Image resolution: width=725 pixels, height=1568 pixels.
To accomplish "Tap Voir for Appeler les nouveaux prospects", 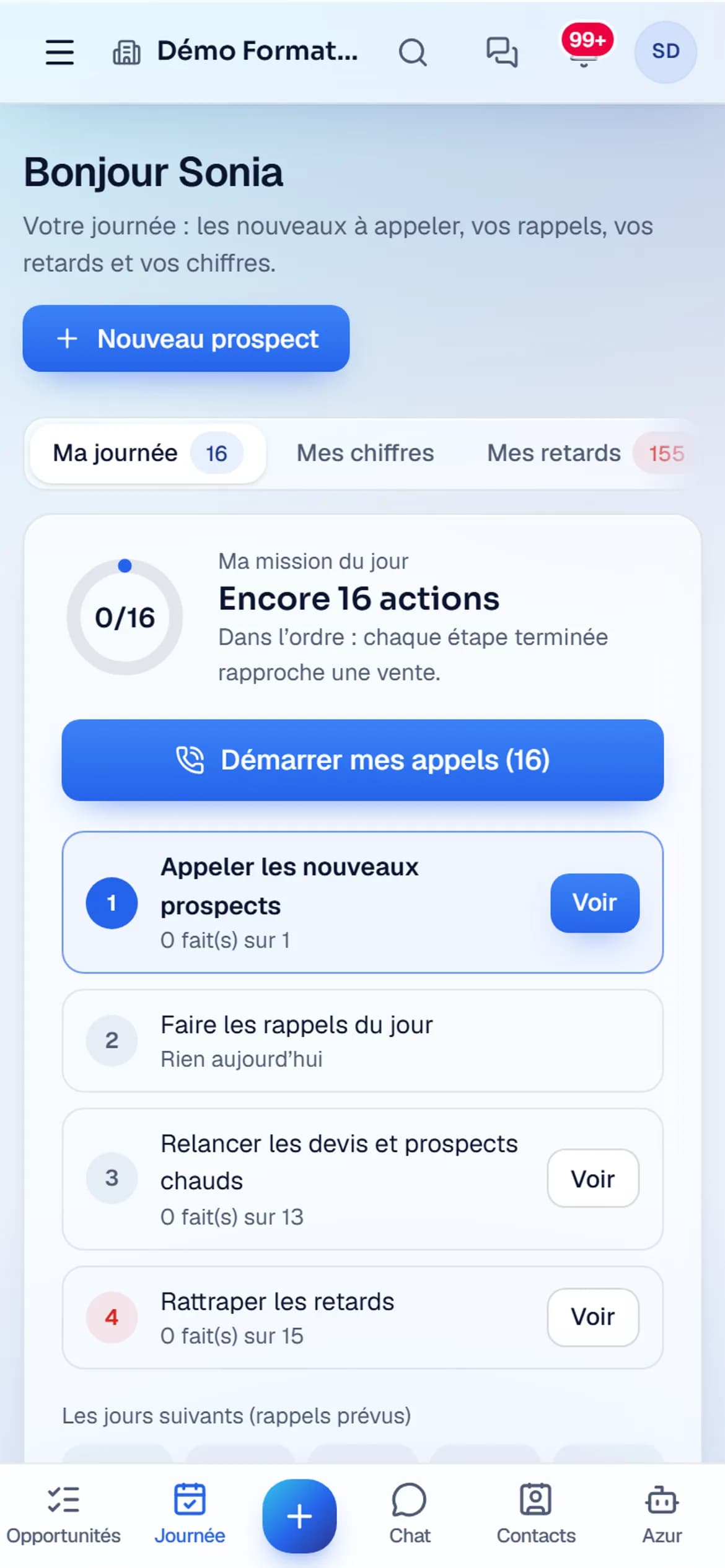I will [594, 903].
